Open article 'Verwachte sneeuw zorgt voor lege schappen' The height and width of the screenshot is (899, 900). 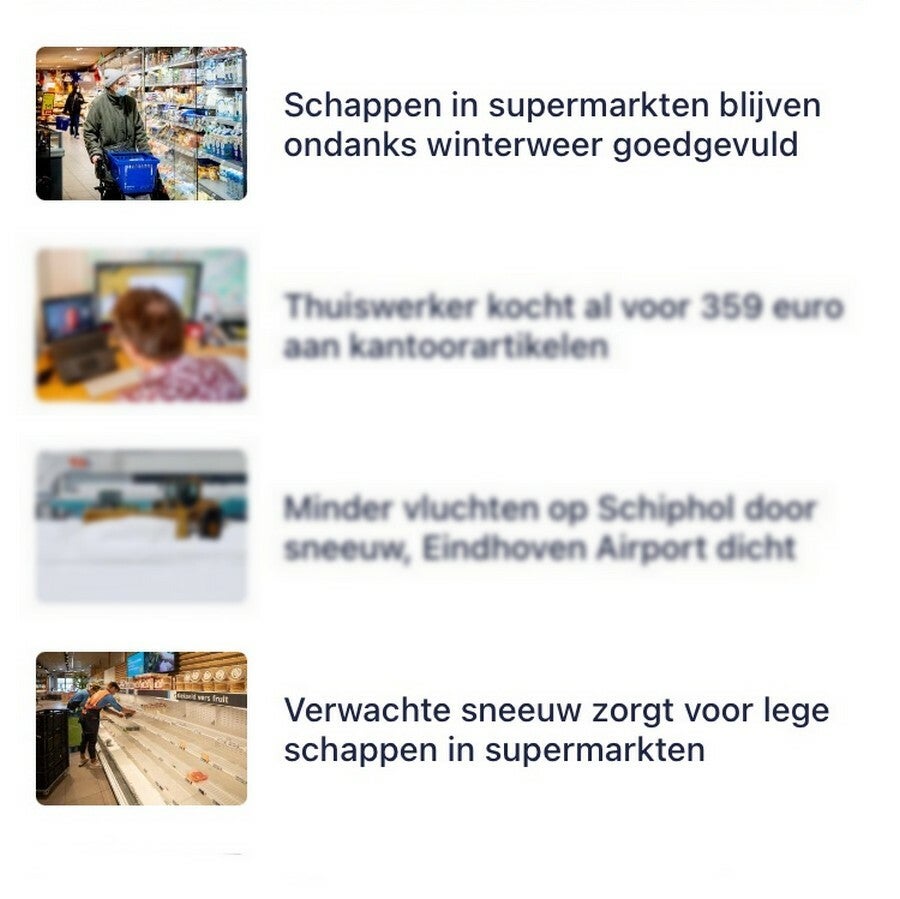click(556, 730)
